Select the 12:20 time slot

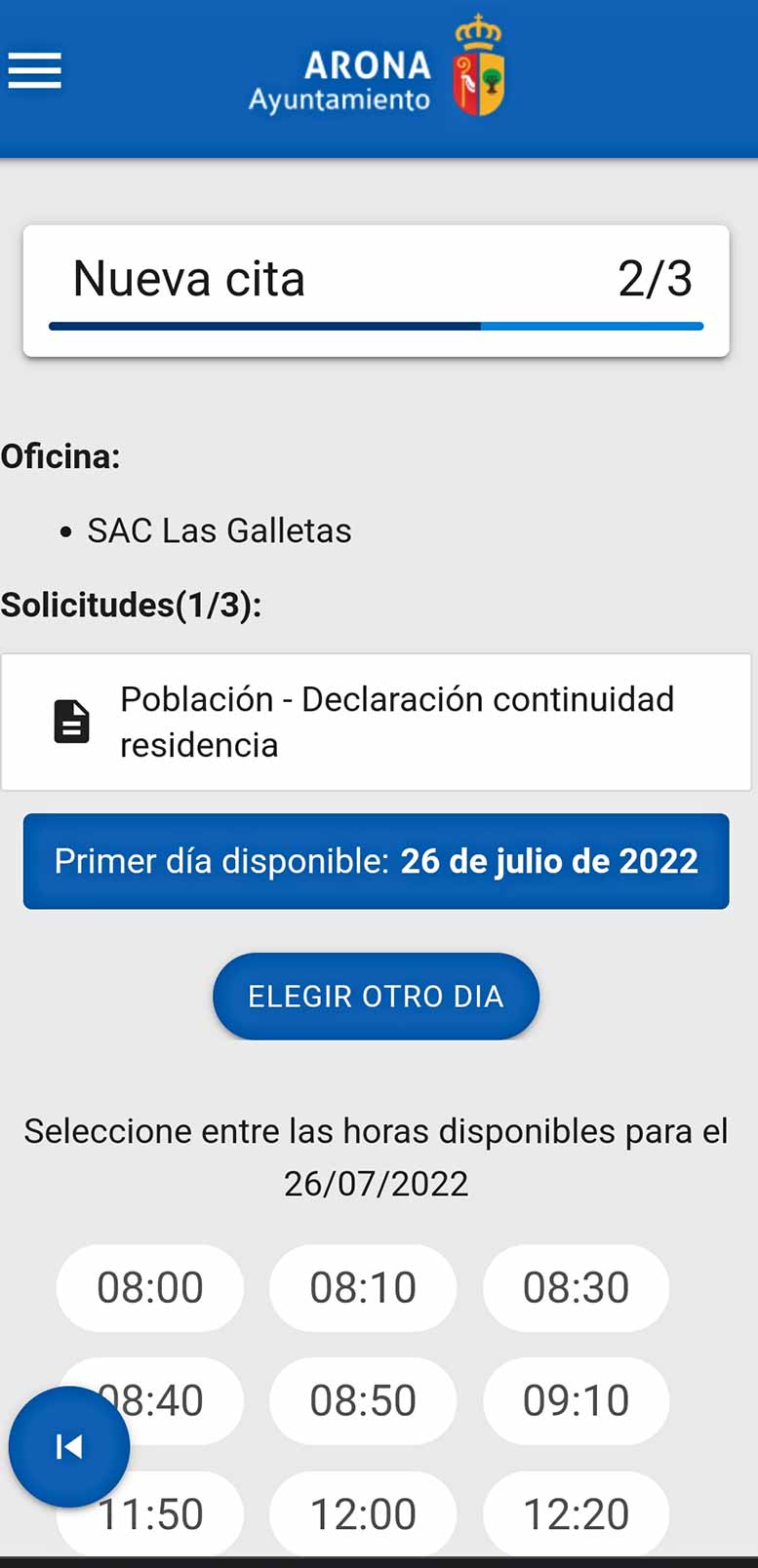coord(576,1513)
